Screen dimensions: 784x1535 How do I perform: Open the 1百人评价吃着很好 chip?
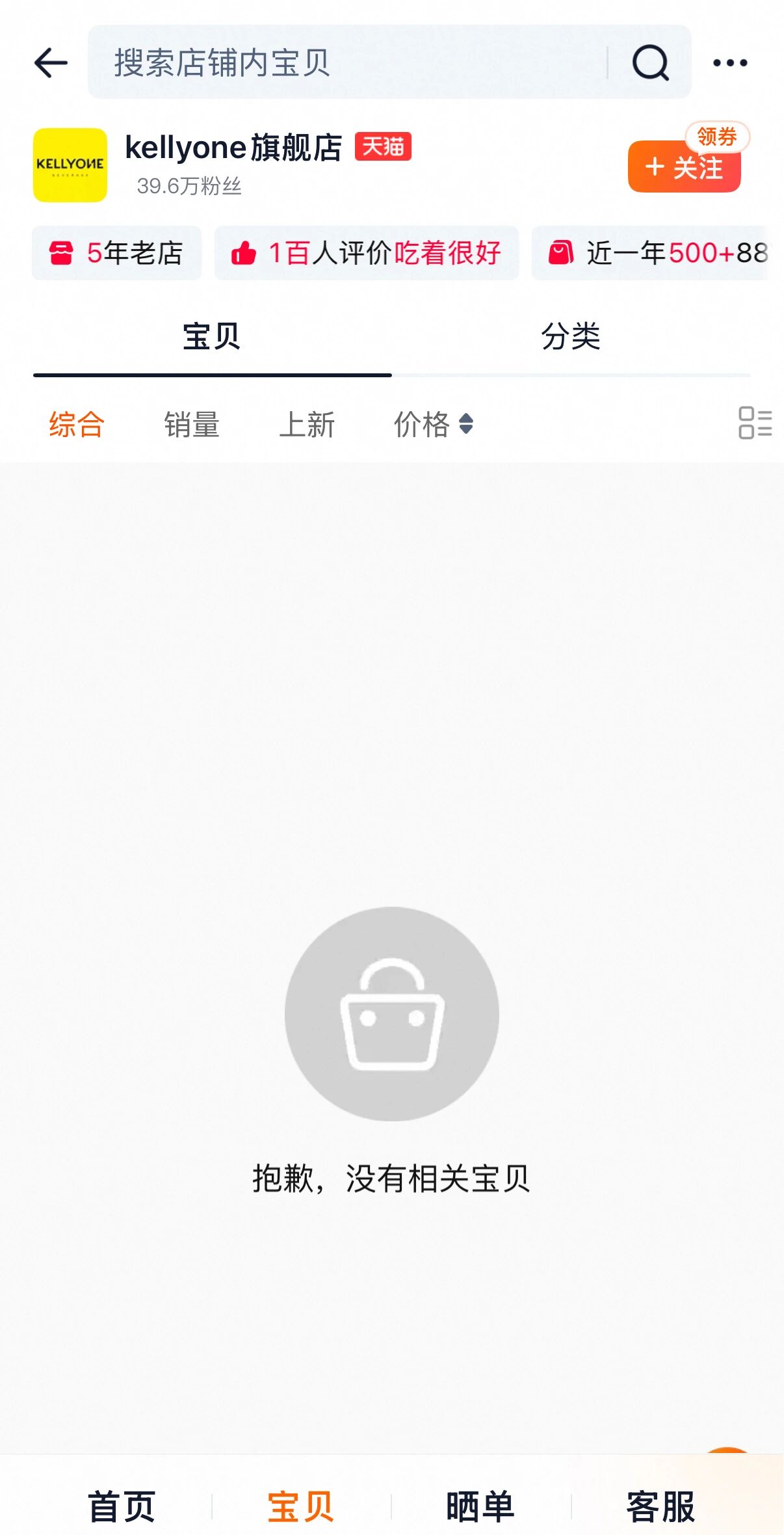pyautogui.click(x=367, y=253)
